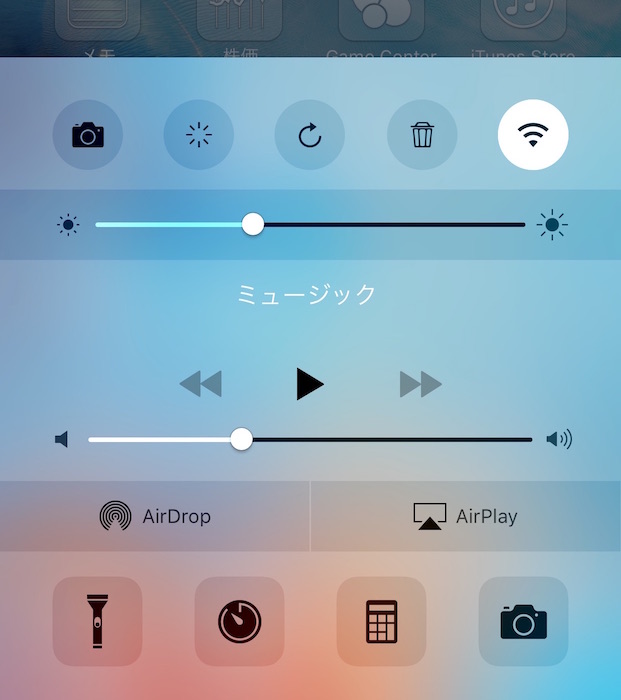Set brightness on the brightness slider

point(253,224)
